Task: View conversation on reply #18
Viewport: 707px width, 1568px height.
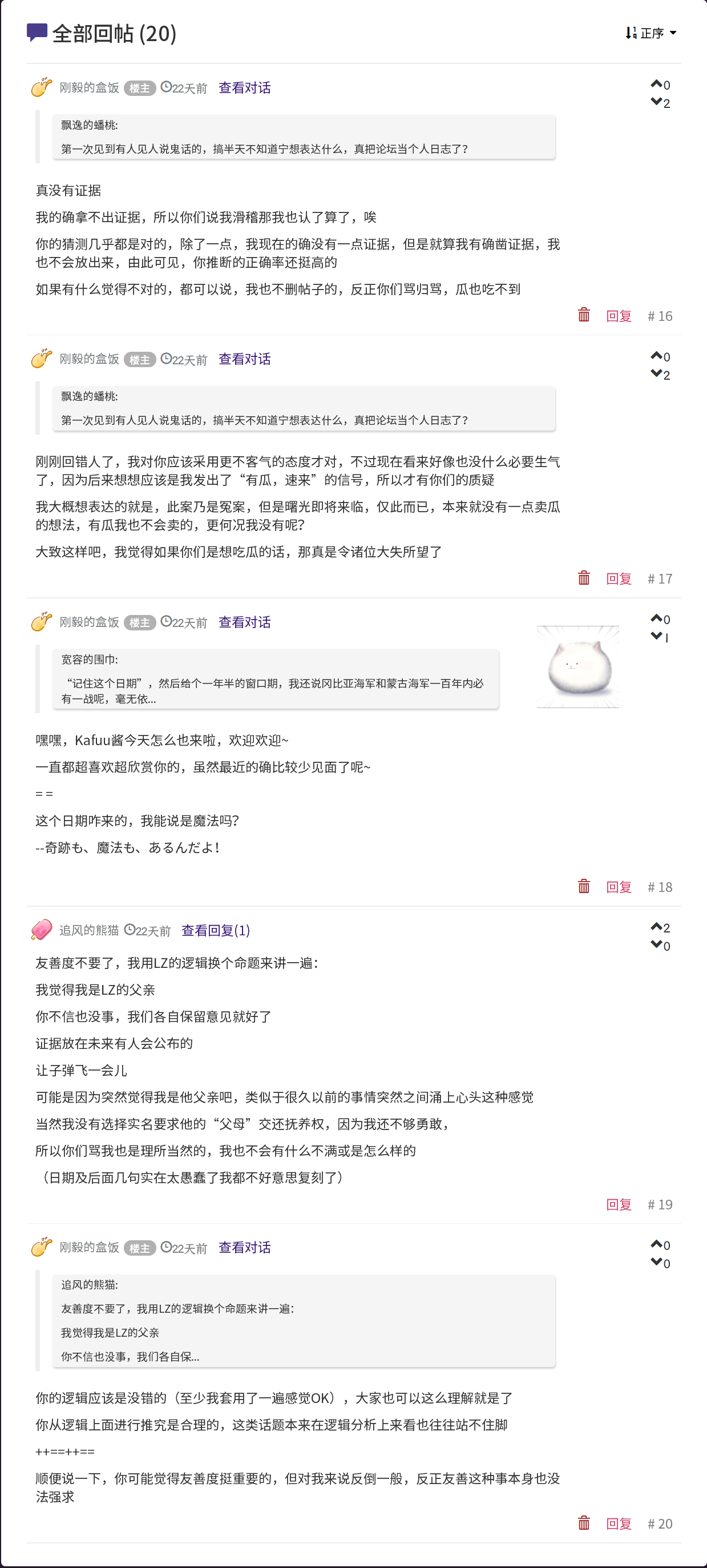Action: click(x=245, y=622)
